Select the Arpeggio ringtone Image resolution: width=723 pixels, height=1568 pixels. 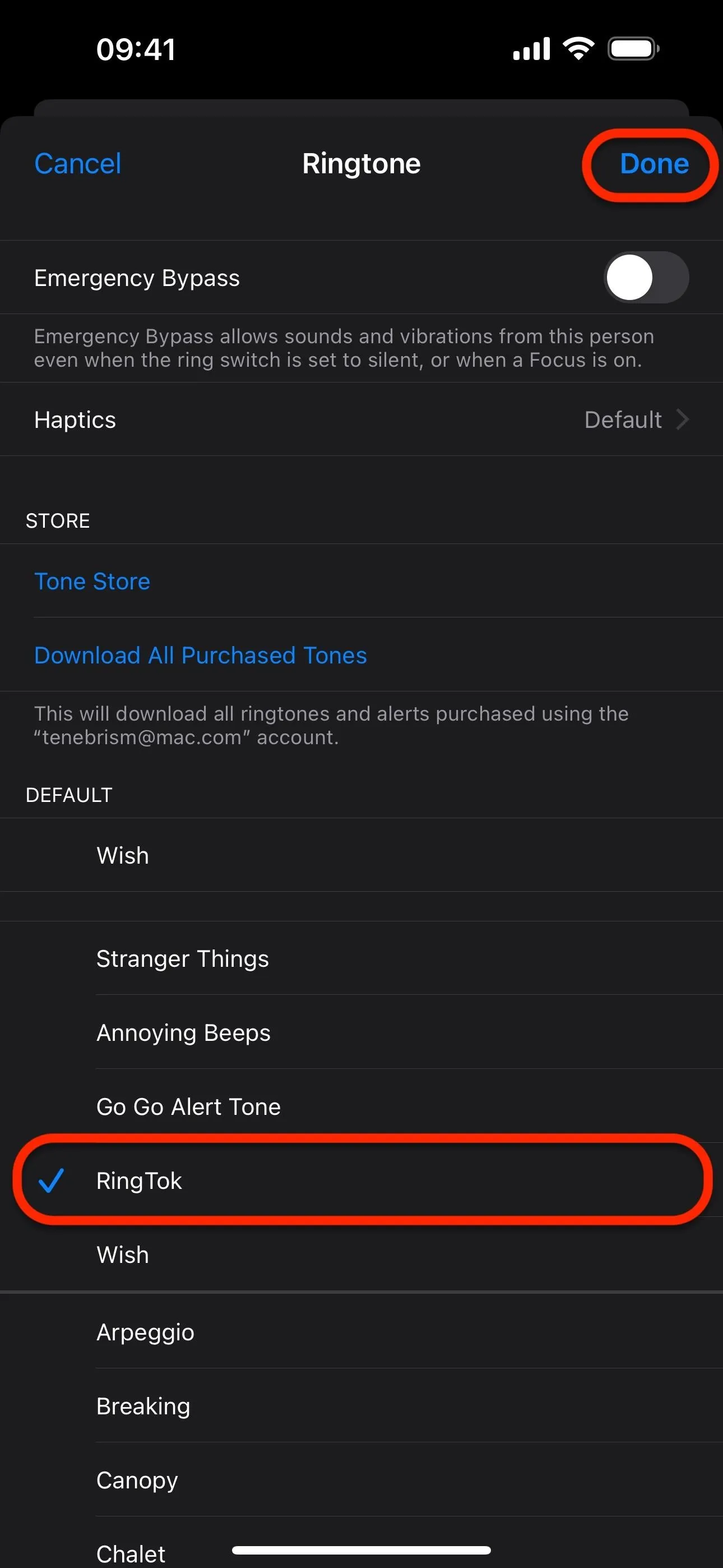click(x=361, y=1332)
